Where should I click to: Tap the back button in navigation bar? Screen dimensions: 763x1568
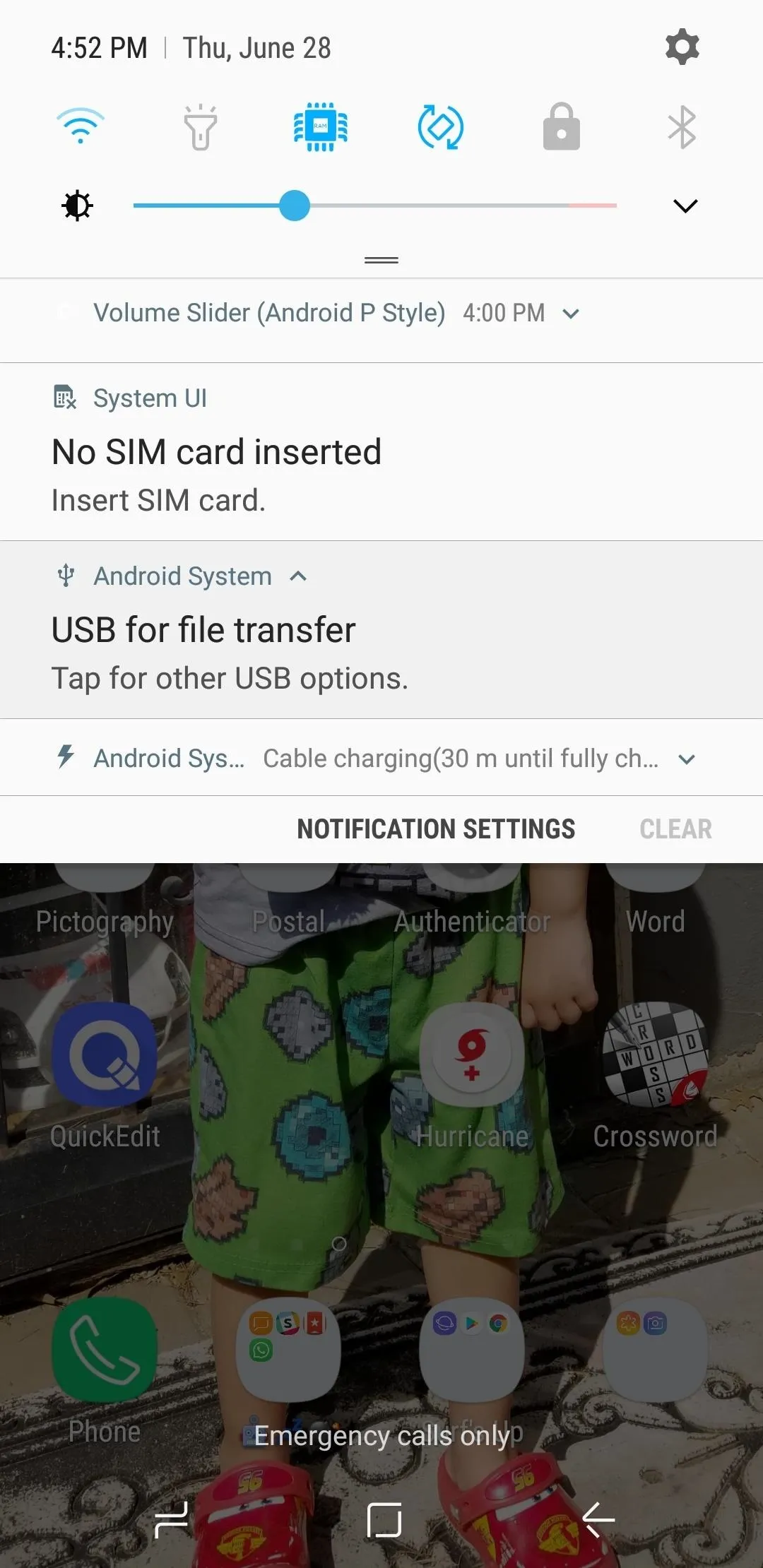(598, 1519)
